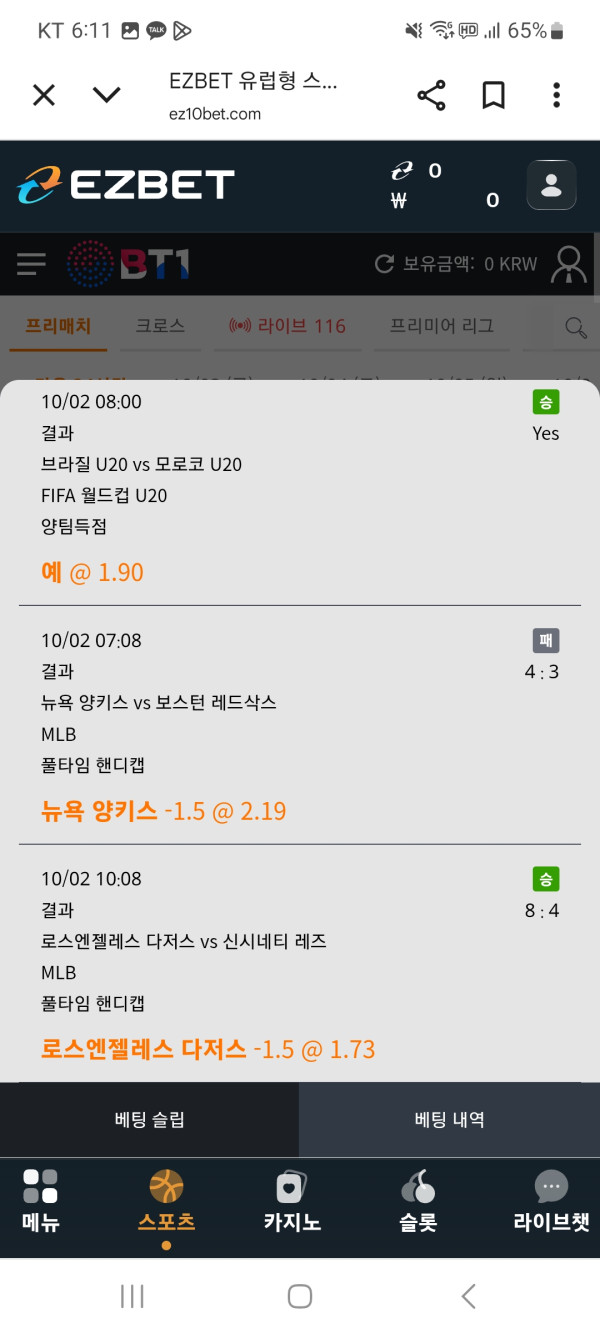This screenshot has width=600, height=1333.
Task: Go to the 슬롯 section
Action: 418,1200
